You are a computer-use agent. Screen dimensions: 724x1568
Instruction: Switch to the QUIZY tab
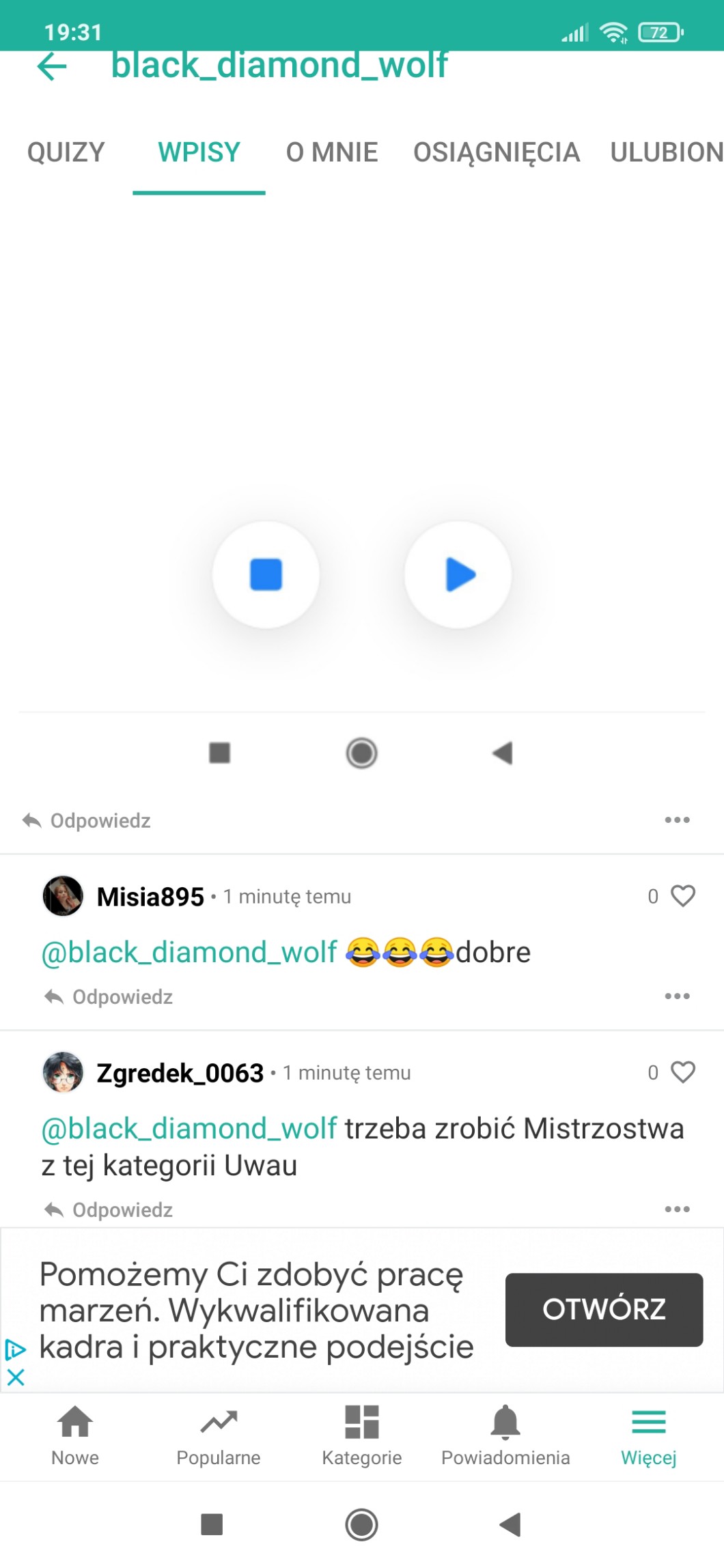66,152
